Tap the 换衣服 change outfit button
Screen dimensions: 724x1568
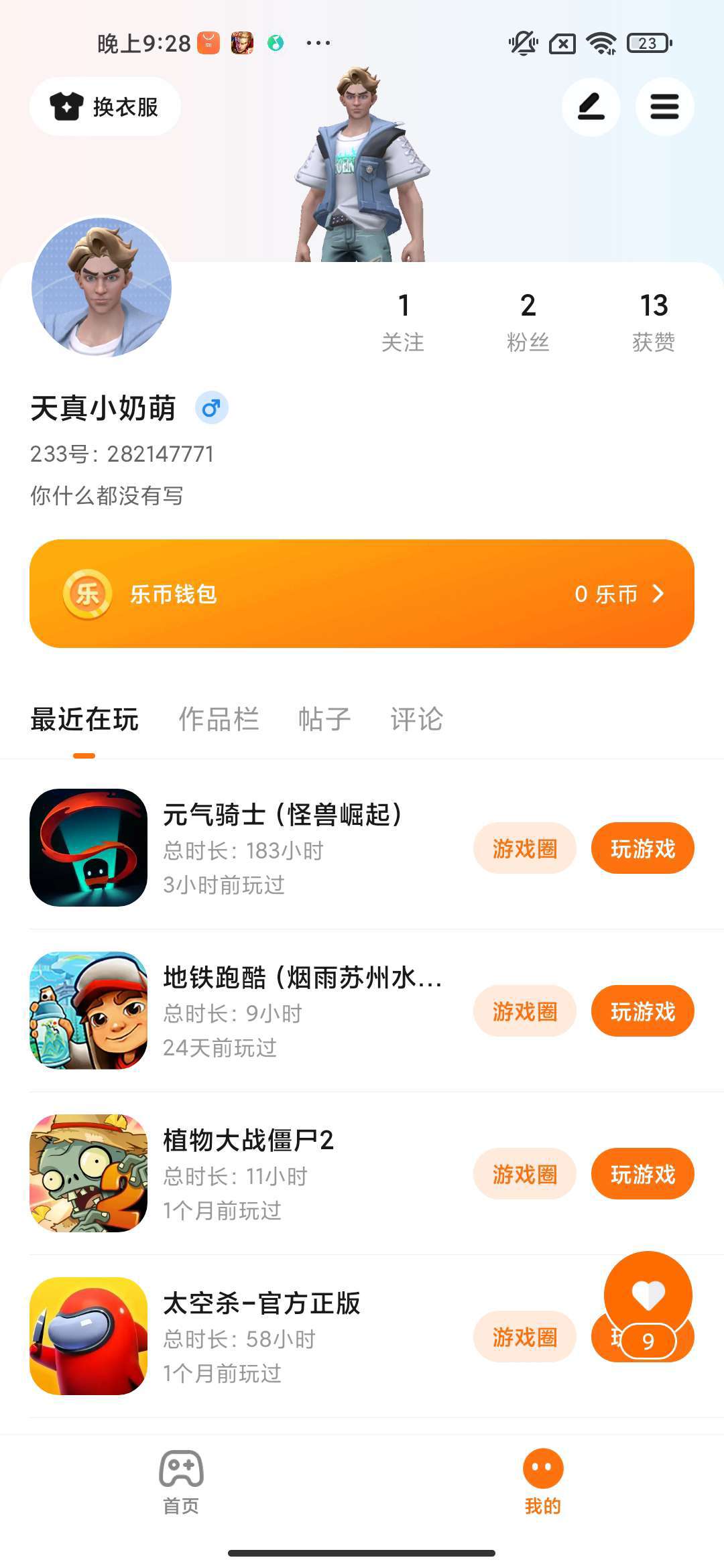click(x=105, y=107)
